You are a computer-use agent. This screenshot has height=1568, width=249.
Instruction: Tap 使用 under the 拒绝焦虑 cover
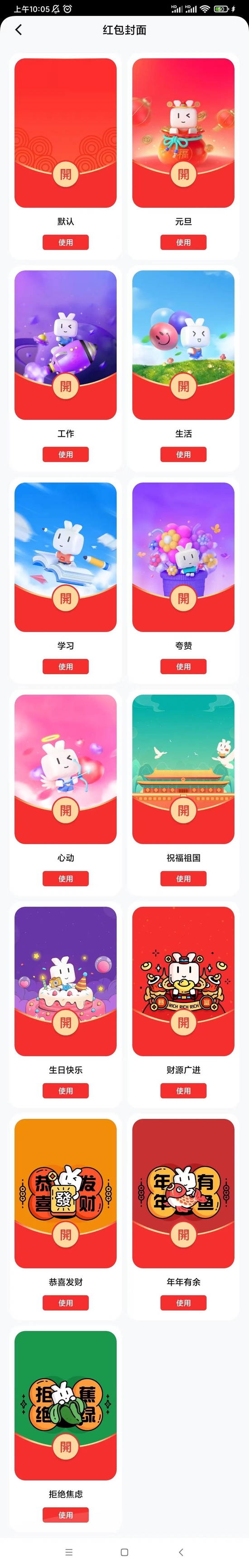point(65,1515)
